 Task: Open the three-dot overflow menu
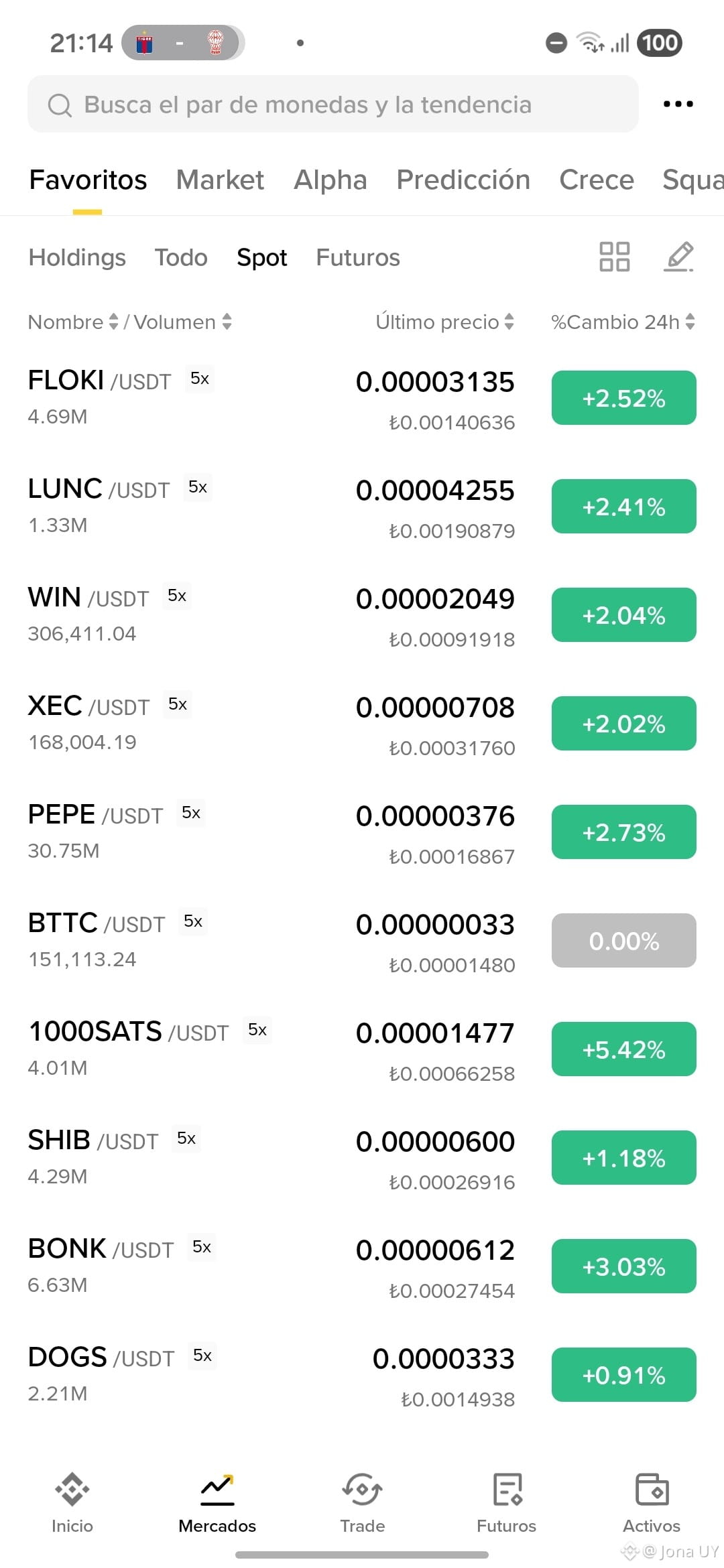click(678, 104)
